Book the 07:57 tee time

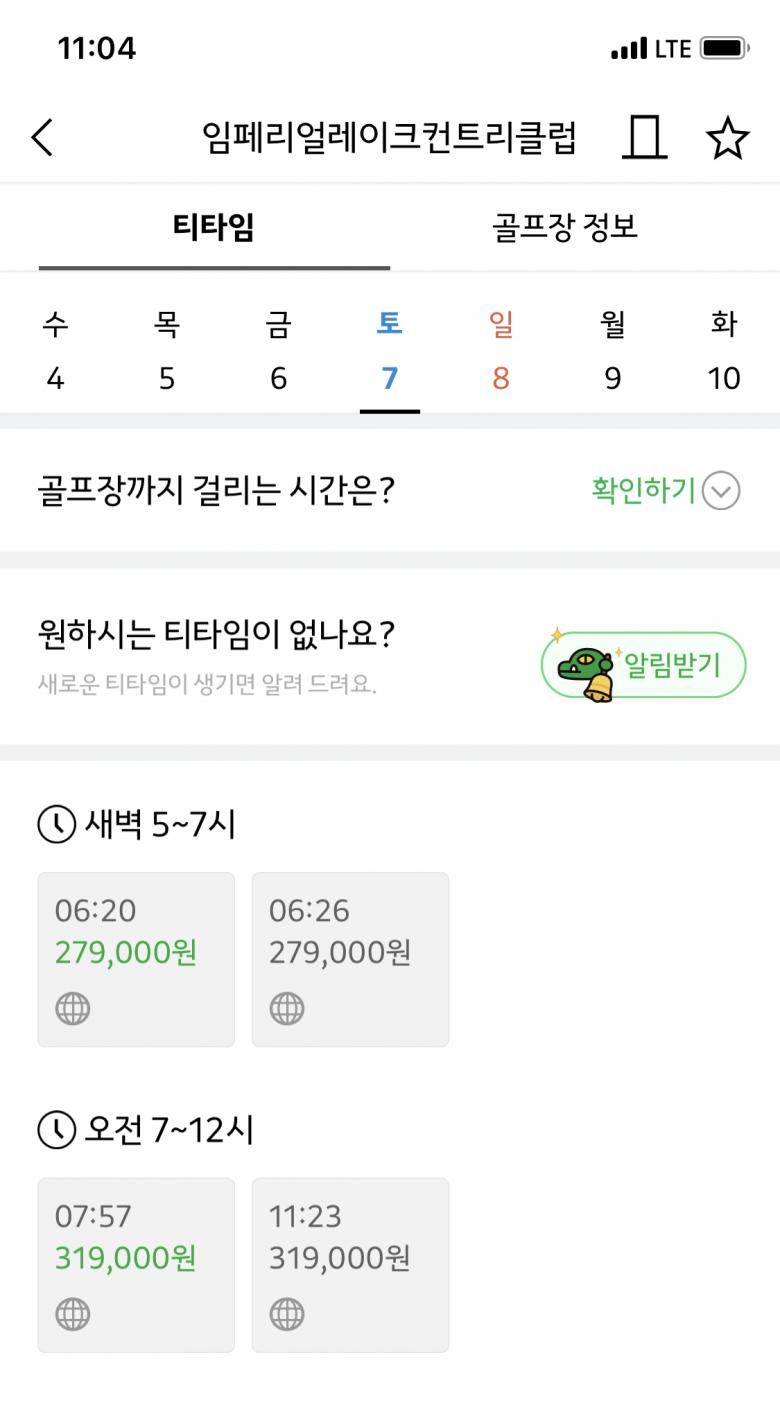tap(136, 1265)
